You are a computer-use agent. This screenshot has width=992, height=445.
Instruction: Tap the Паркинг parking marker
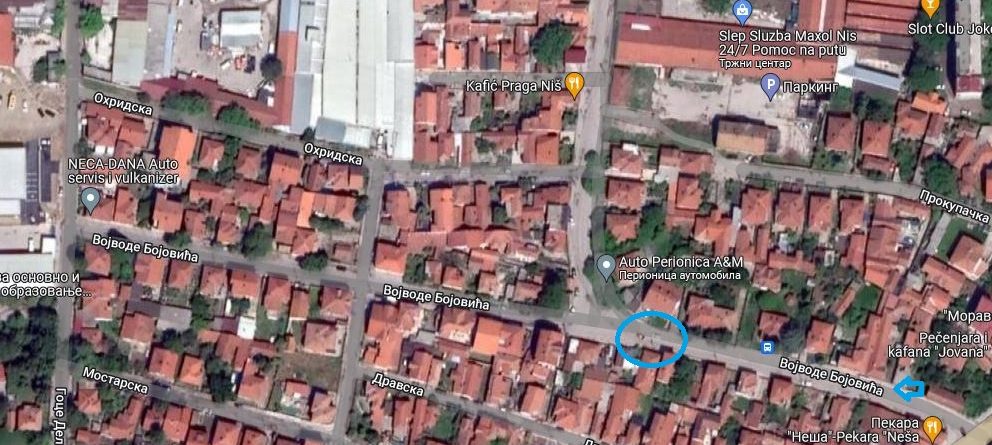point(770,86)
